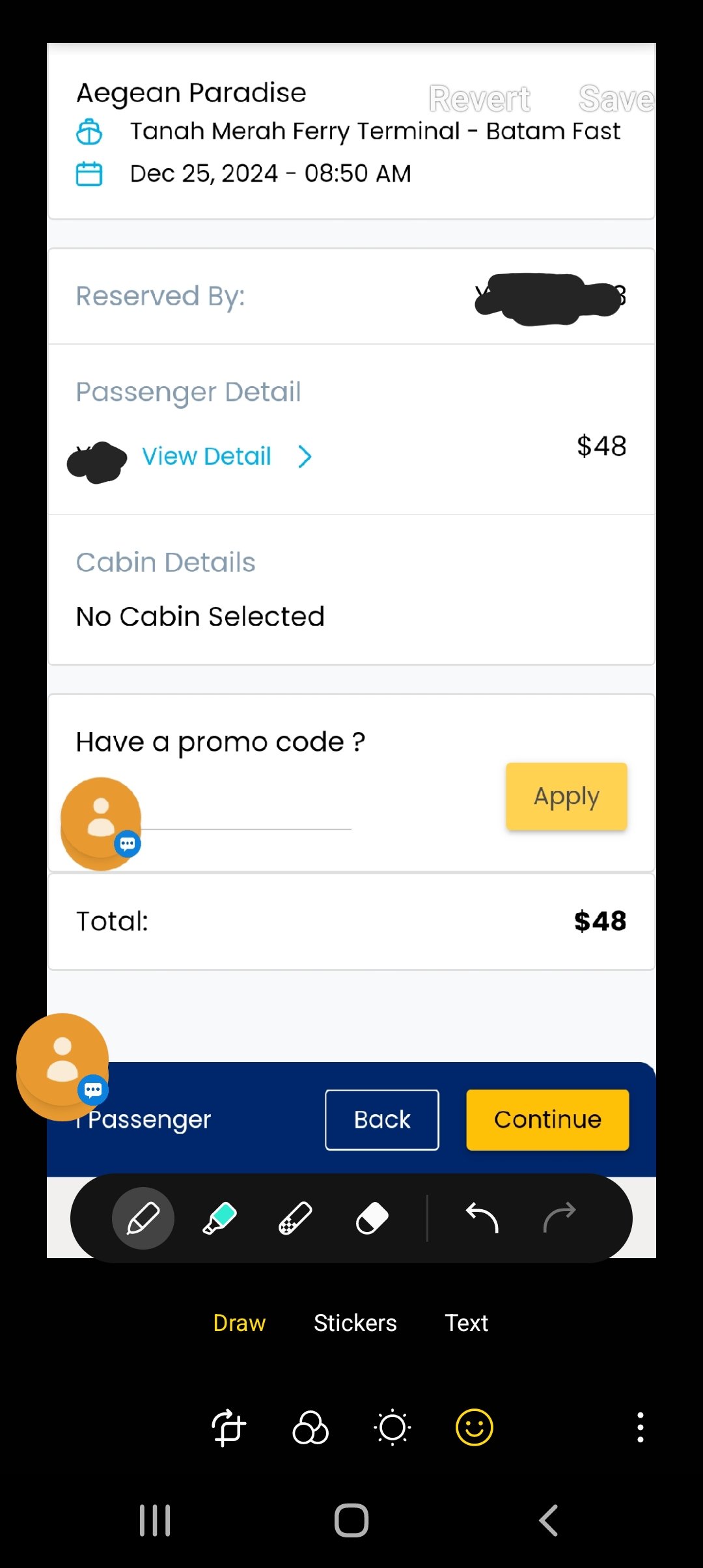Redo the undone stroke
The height and width of the screenshot is (1568, 703).
pos(559,1218)
